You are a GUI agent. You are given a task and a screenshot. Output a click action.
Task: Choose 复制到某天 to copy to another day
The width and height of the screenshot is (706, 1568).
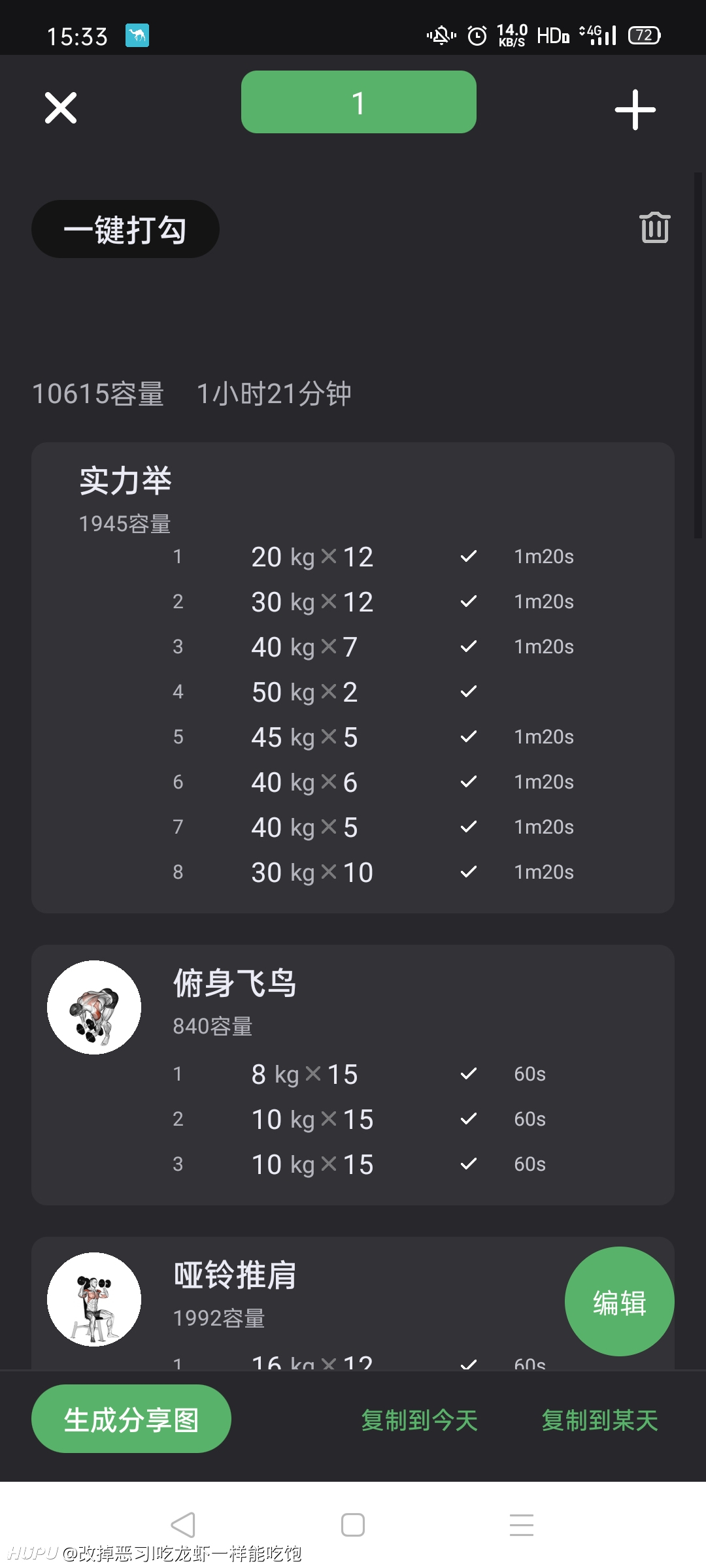(599, 1420)
